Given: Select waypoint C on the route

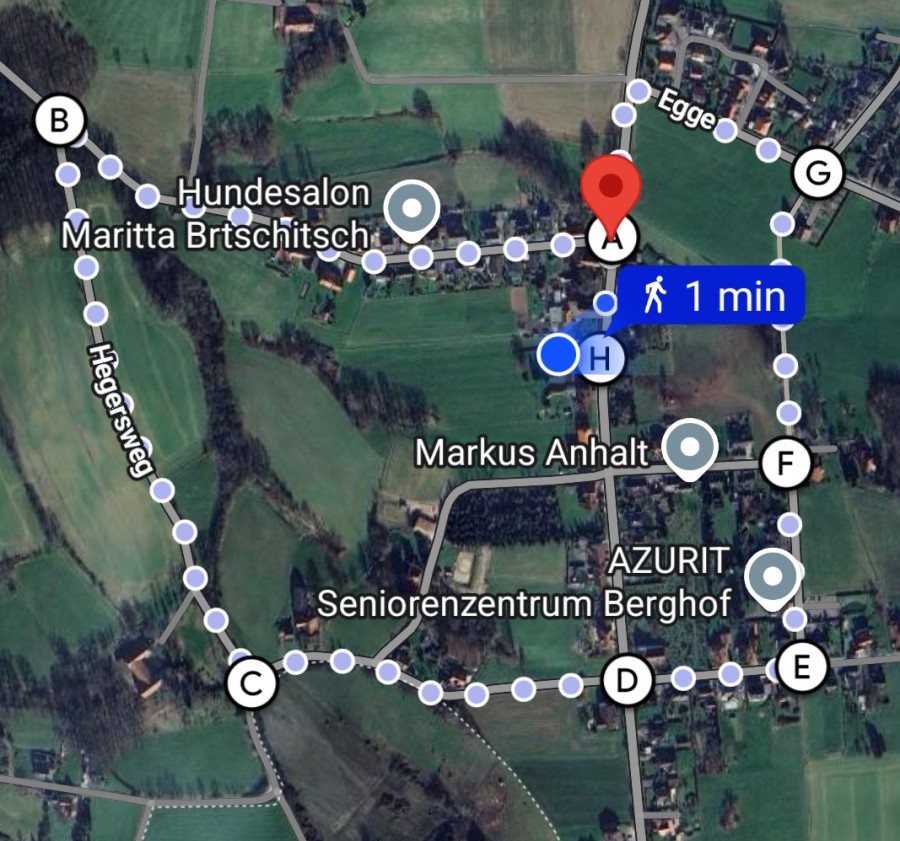Looking at the screenshot, I should point(250,685).
